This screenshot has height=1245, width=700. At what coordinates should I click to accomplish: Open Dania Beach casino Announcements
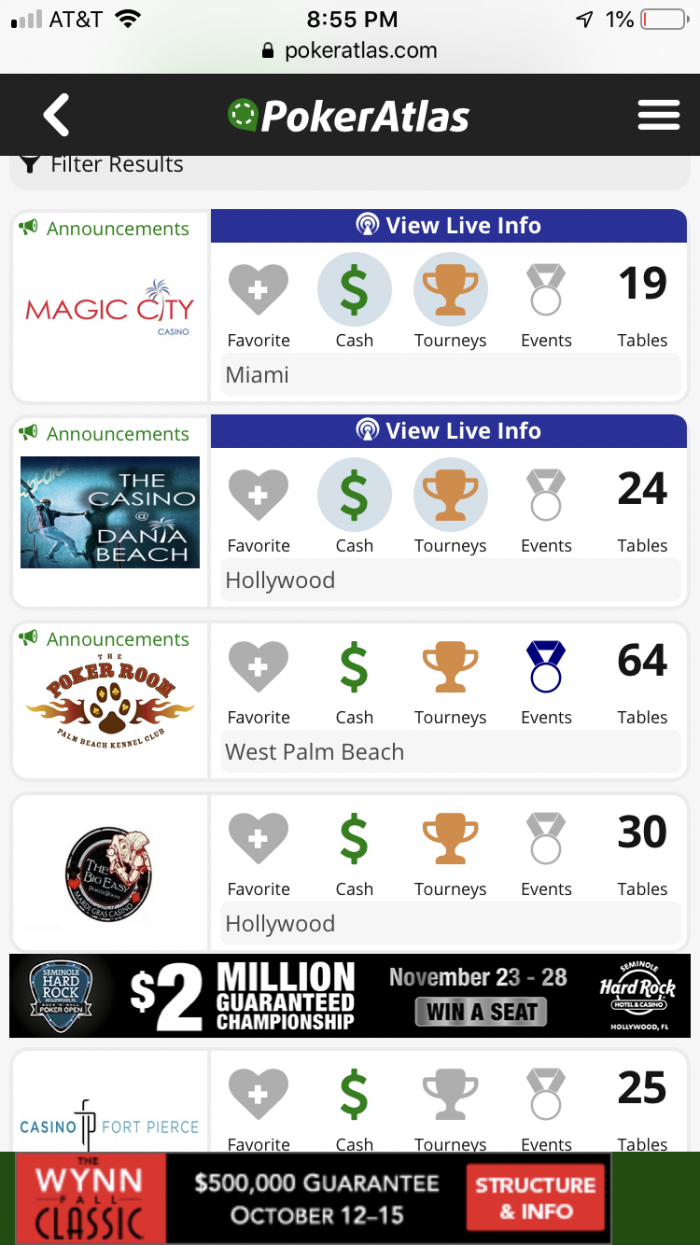[104, 434]
